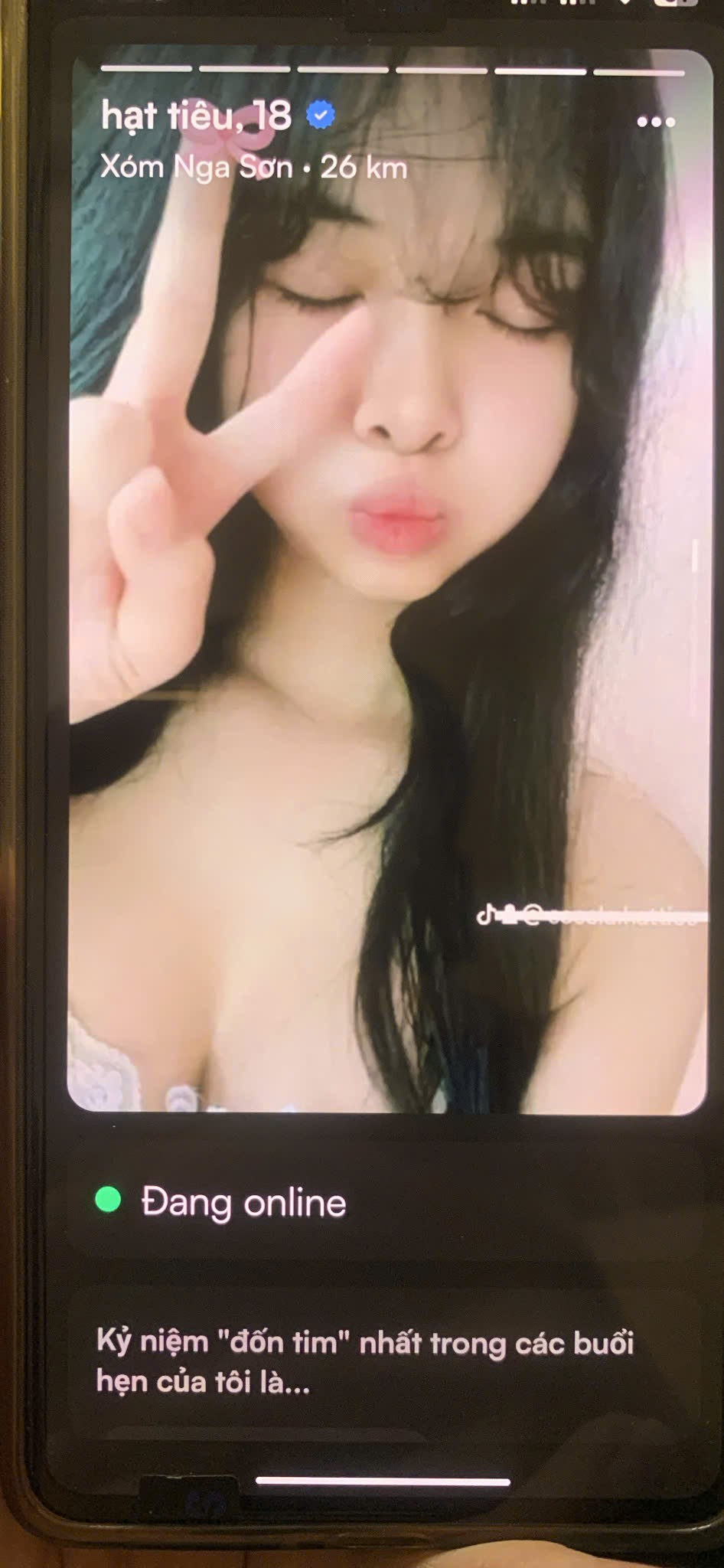Tap the blue verified badge
This screenshot has height=1568, width=724.
click(x=321, y=115)
